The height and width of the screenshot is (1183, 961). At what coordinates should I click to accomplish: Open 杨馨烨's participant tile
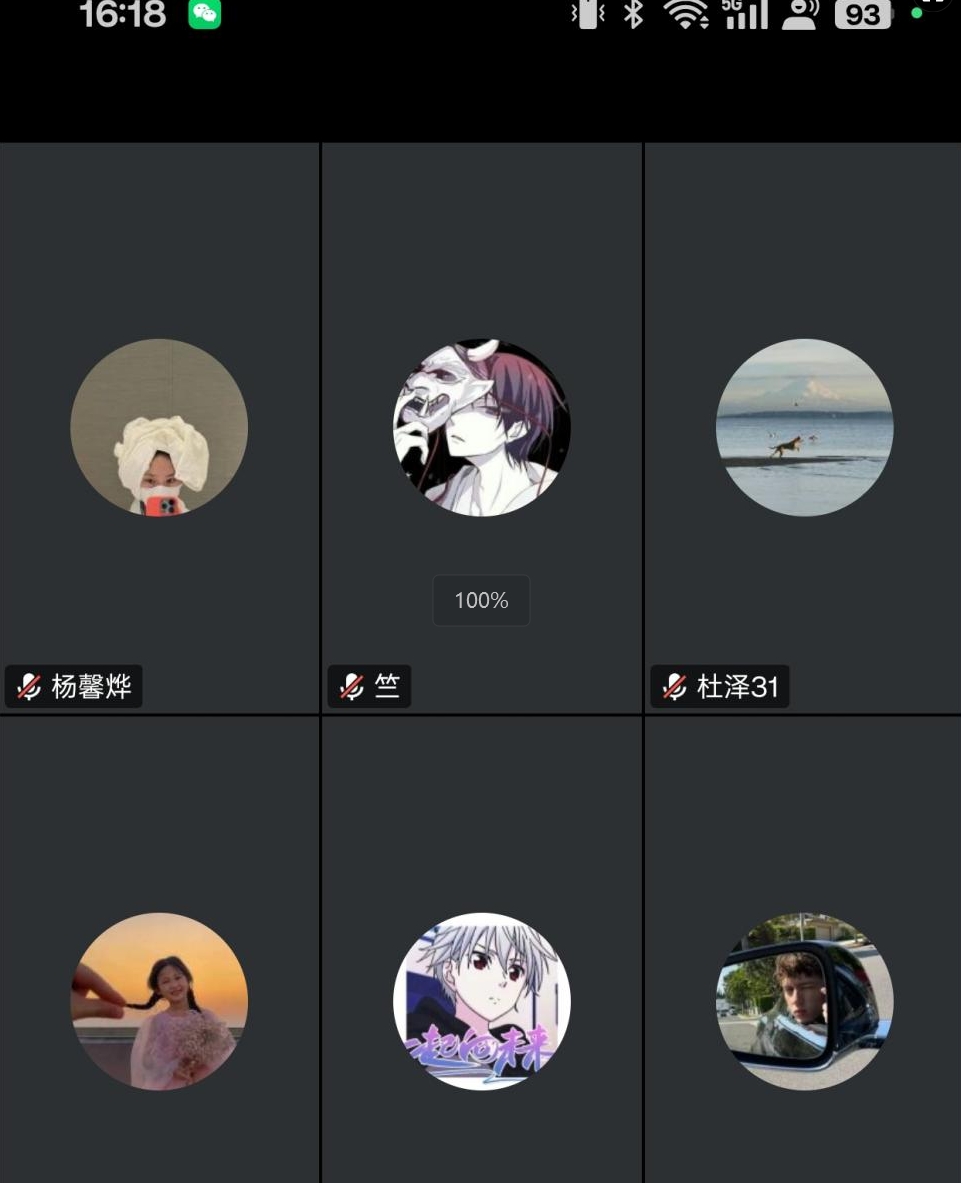tap(159, 428)
